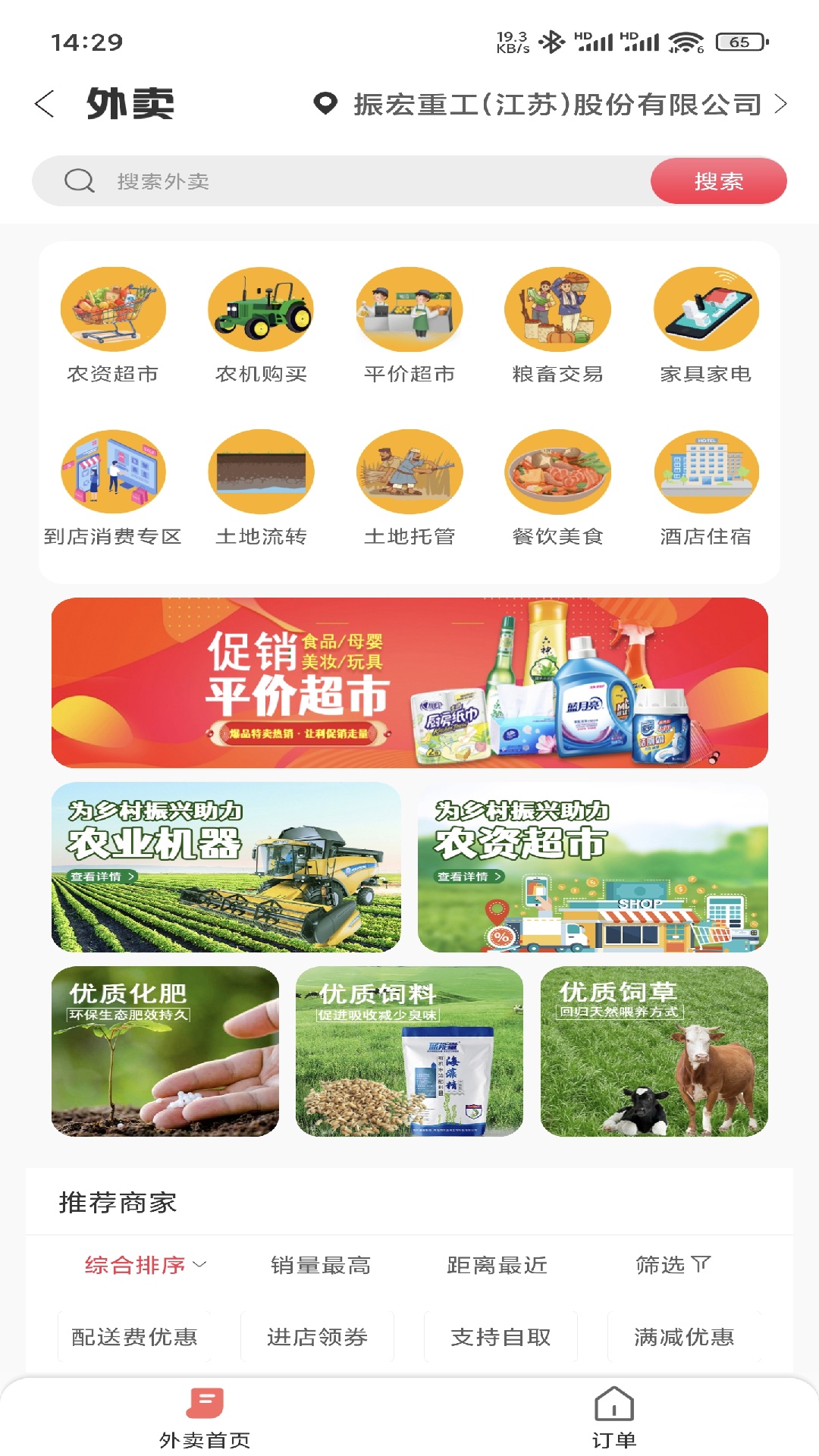Select the 土地流转 category icon
The width and height of the screenshot is (819, 1456).
coord(260,471)
